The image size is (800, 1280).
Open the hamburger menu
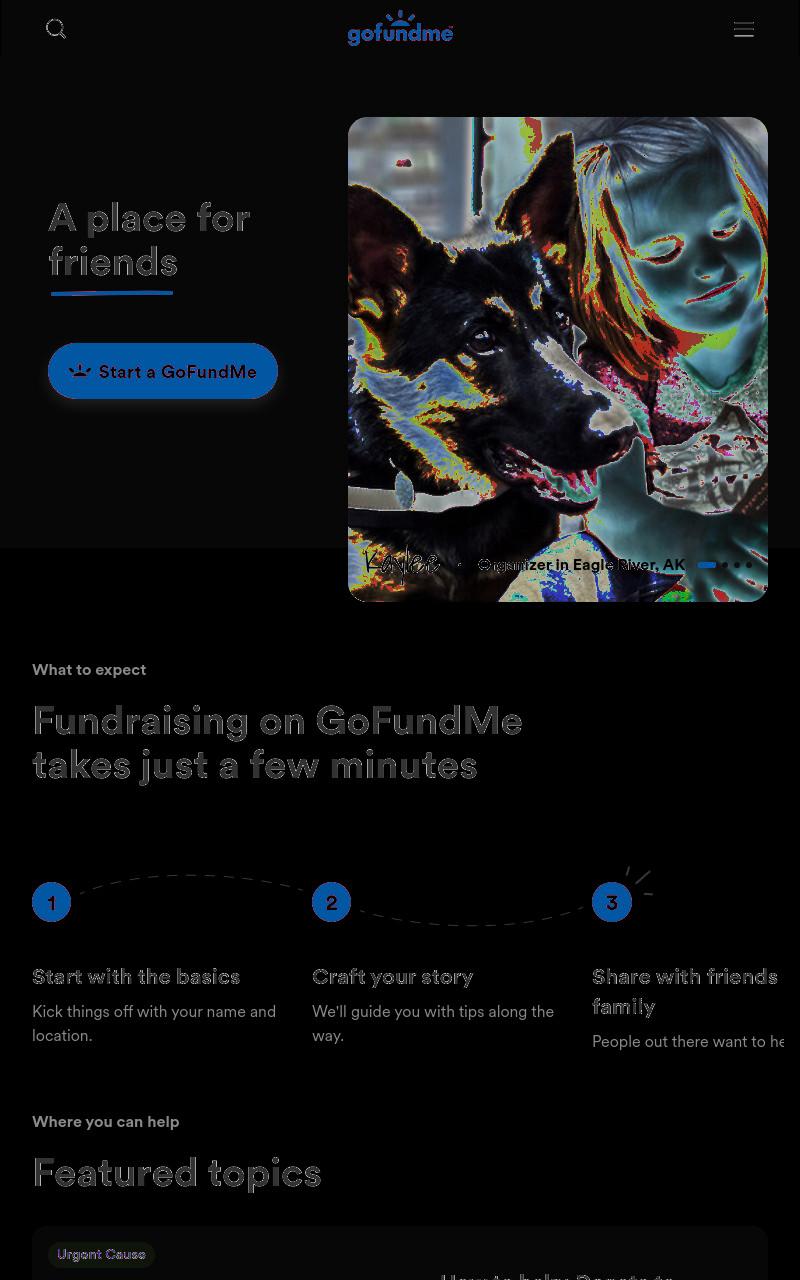[744, 29]
